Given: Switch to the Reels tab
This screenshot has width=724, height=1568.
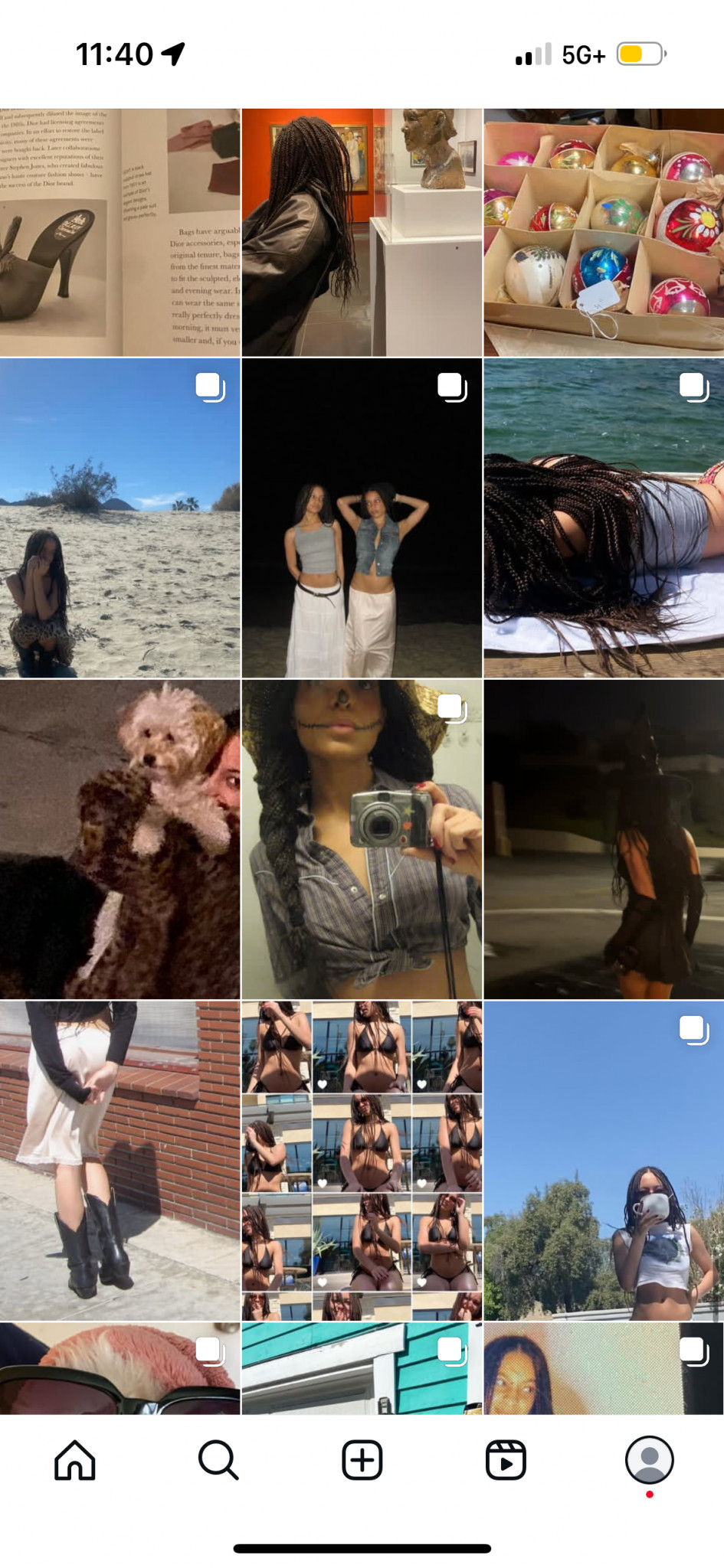Looking at the screenshot, I should coord(506,1460).
